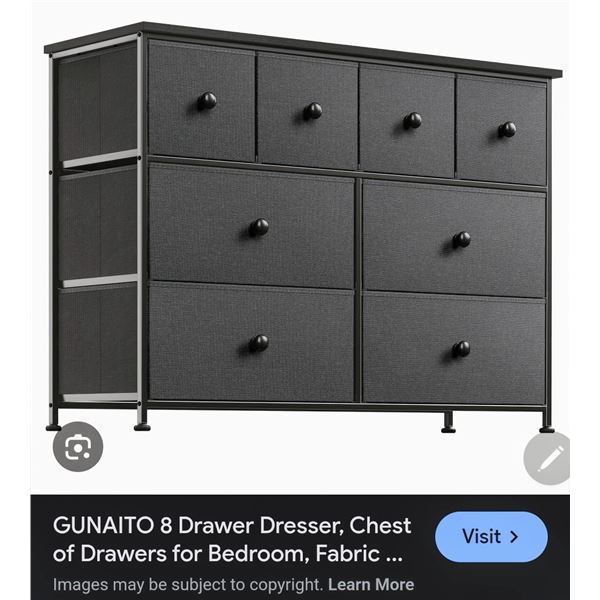600x600 pixels.
Task: Open the Learn More copyright link
Action: pos(370,585)
